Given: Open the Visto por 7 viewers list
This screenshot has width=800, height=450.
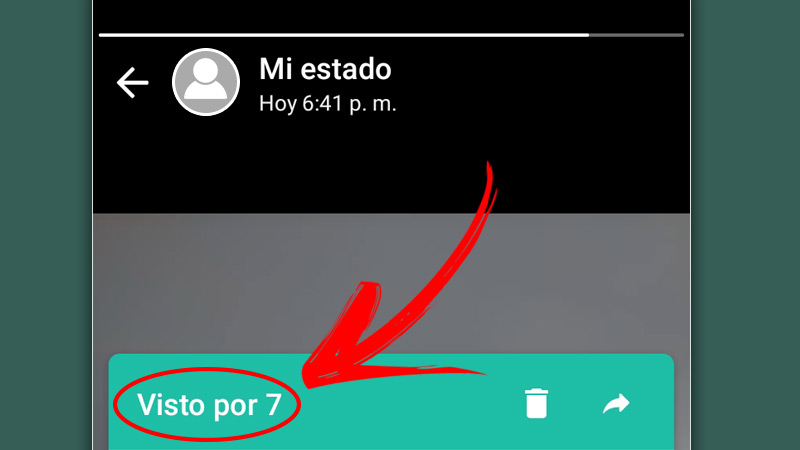Looking at the screenshot, I should (x=209, y=405).
